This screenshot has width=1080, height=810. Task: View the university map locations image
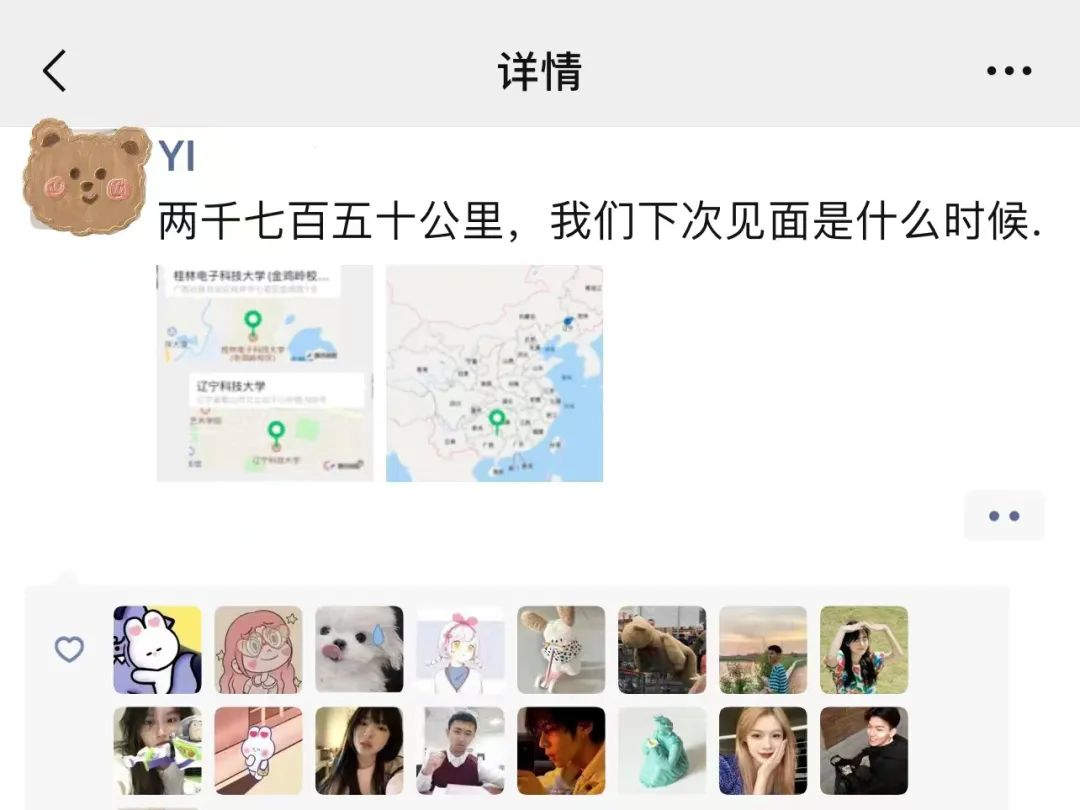pos(265,373)
